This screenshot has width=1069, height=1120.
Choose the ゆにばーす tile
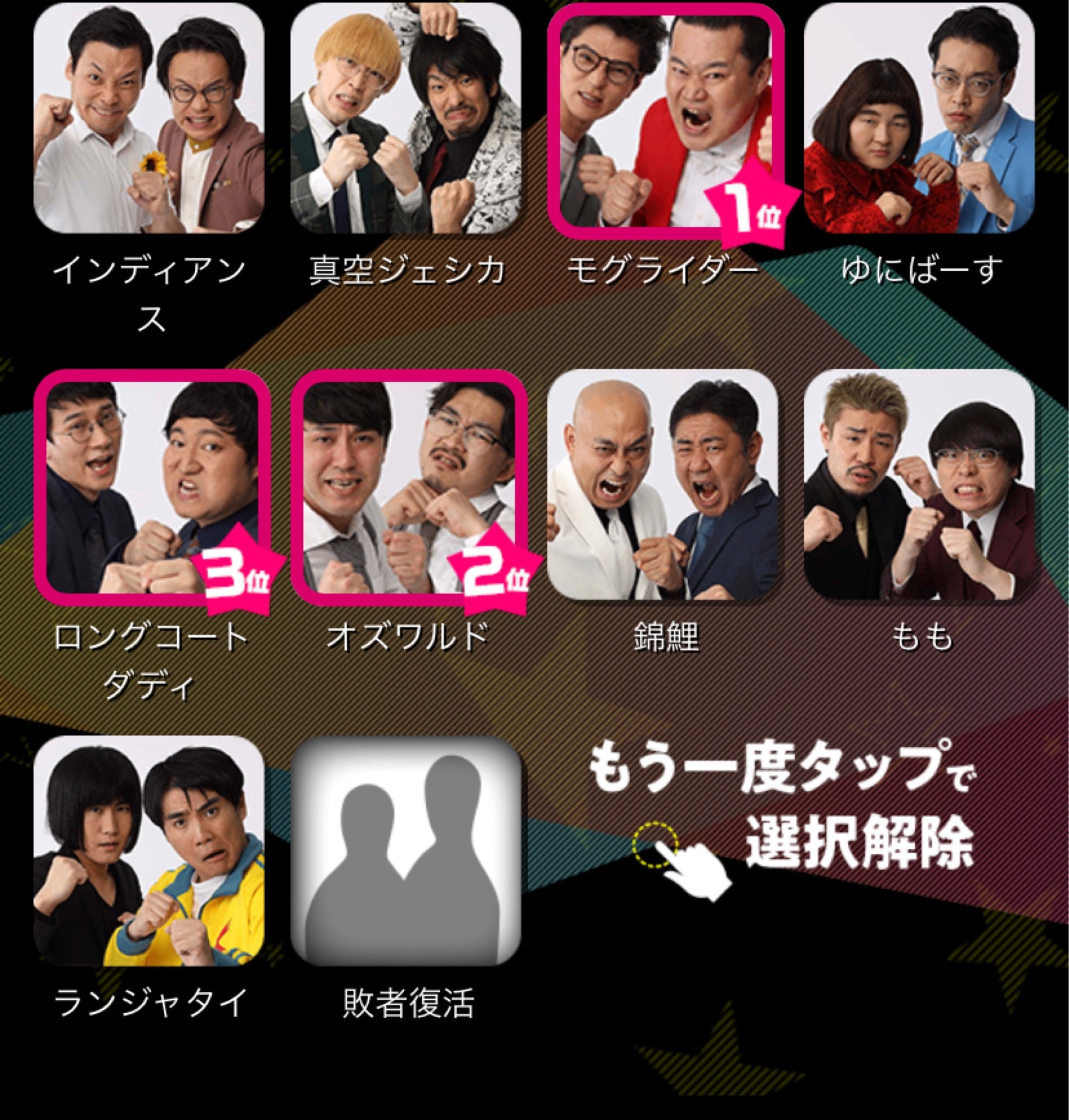(919, 118)
